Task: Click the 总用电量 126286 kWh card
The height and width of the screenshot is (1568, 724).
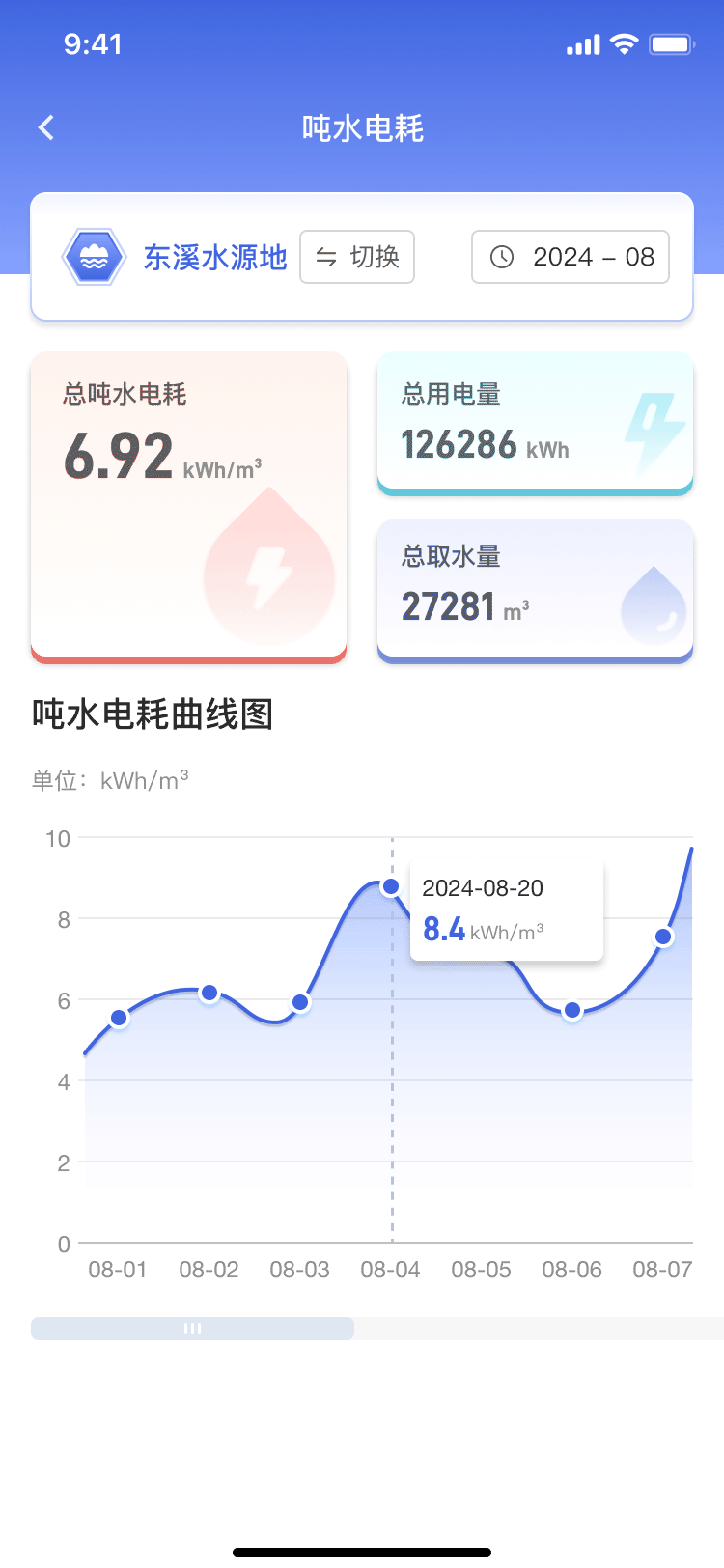Action: click(x=535, y=421)
